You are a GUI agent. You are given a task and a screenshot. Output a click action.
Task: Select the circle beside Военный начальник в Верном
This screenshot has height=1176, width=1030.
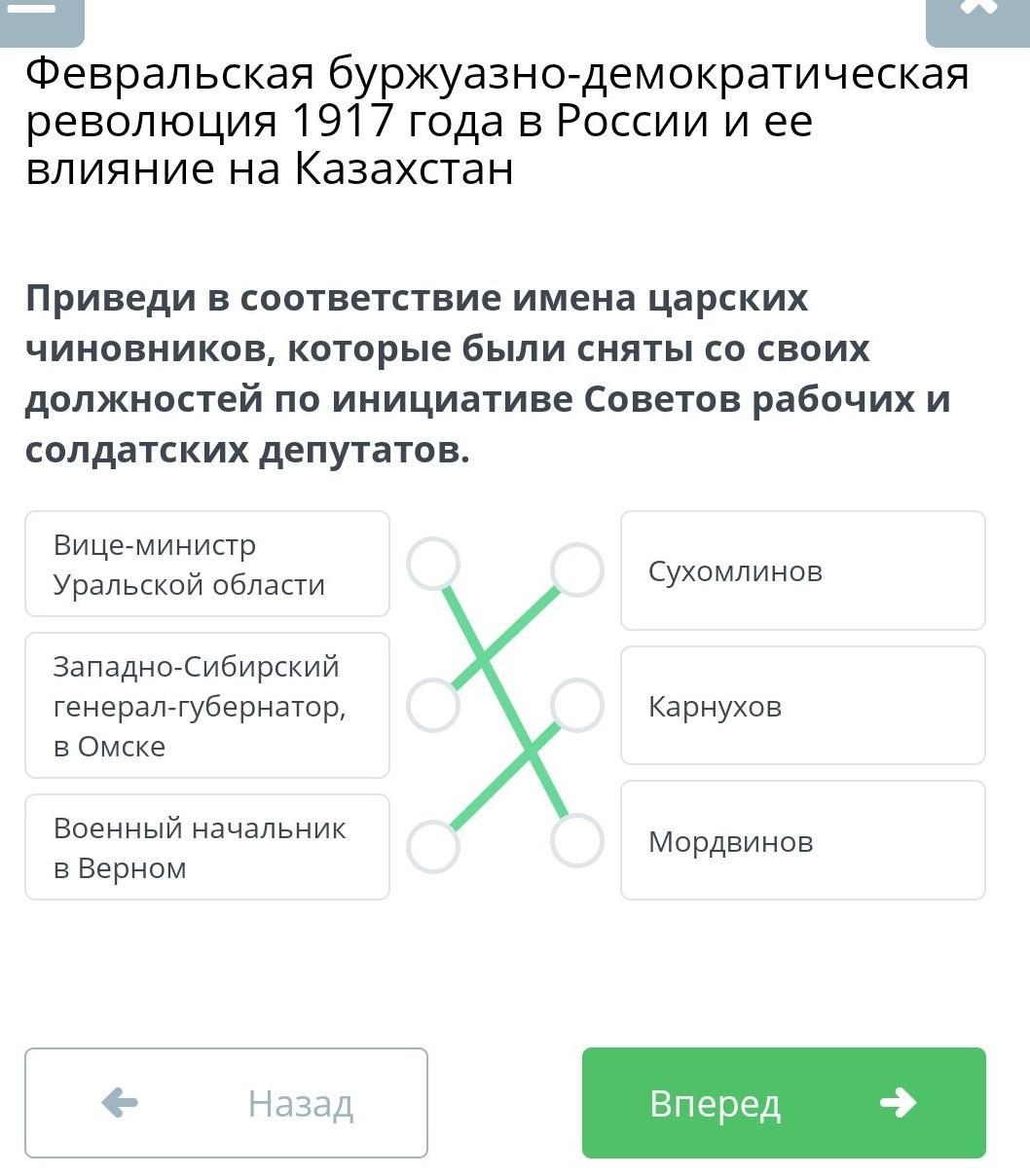[433, 847]
